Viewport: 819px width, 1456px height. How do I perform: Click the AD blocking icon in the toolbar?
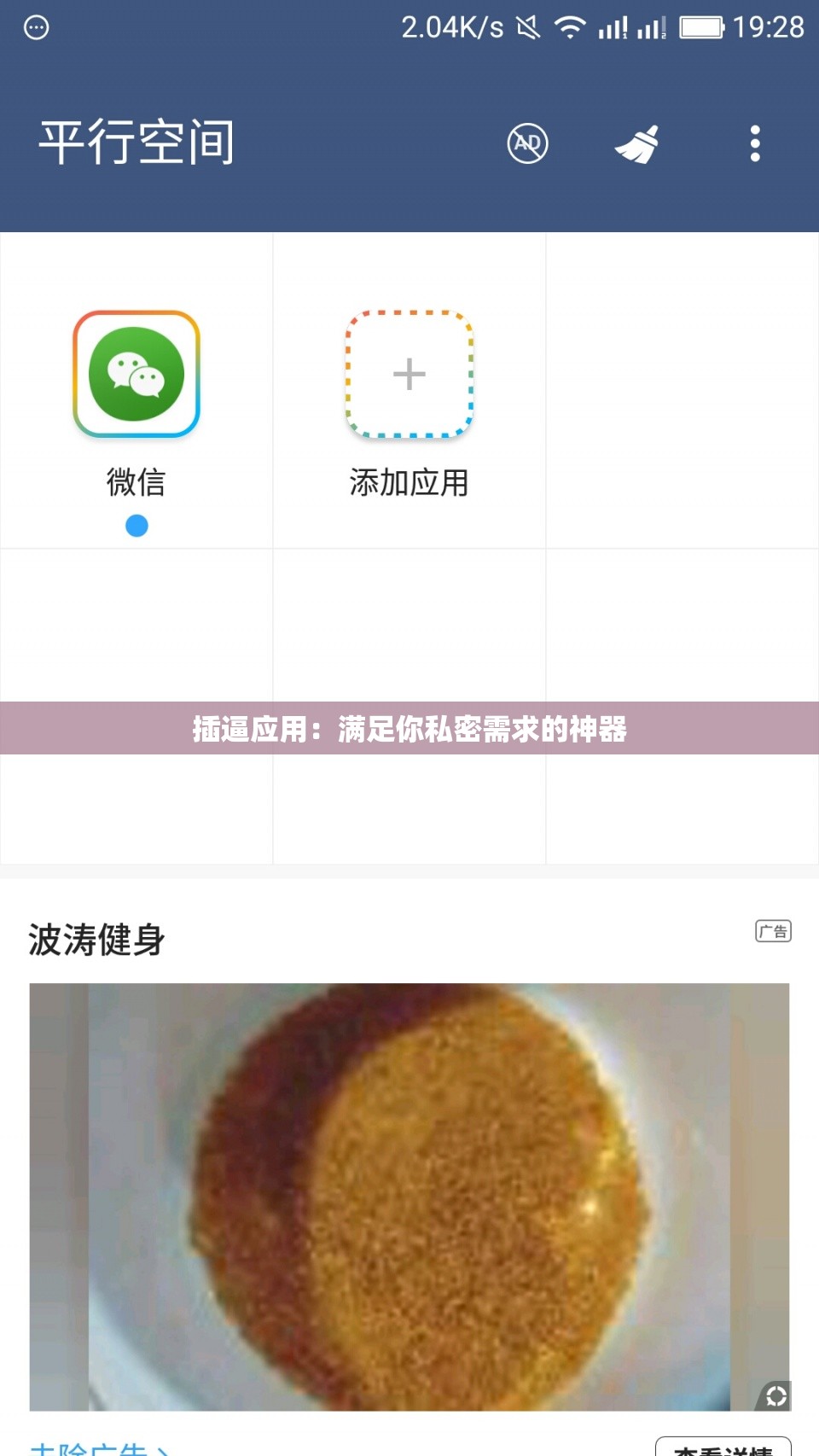[x=527, y=143]
